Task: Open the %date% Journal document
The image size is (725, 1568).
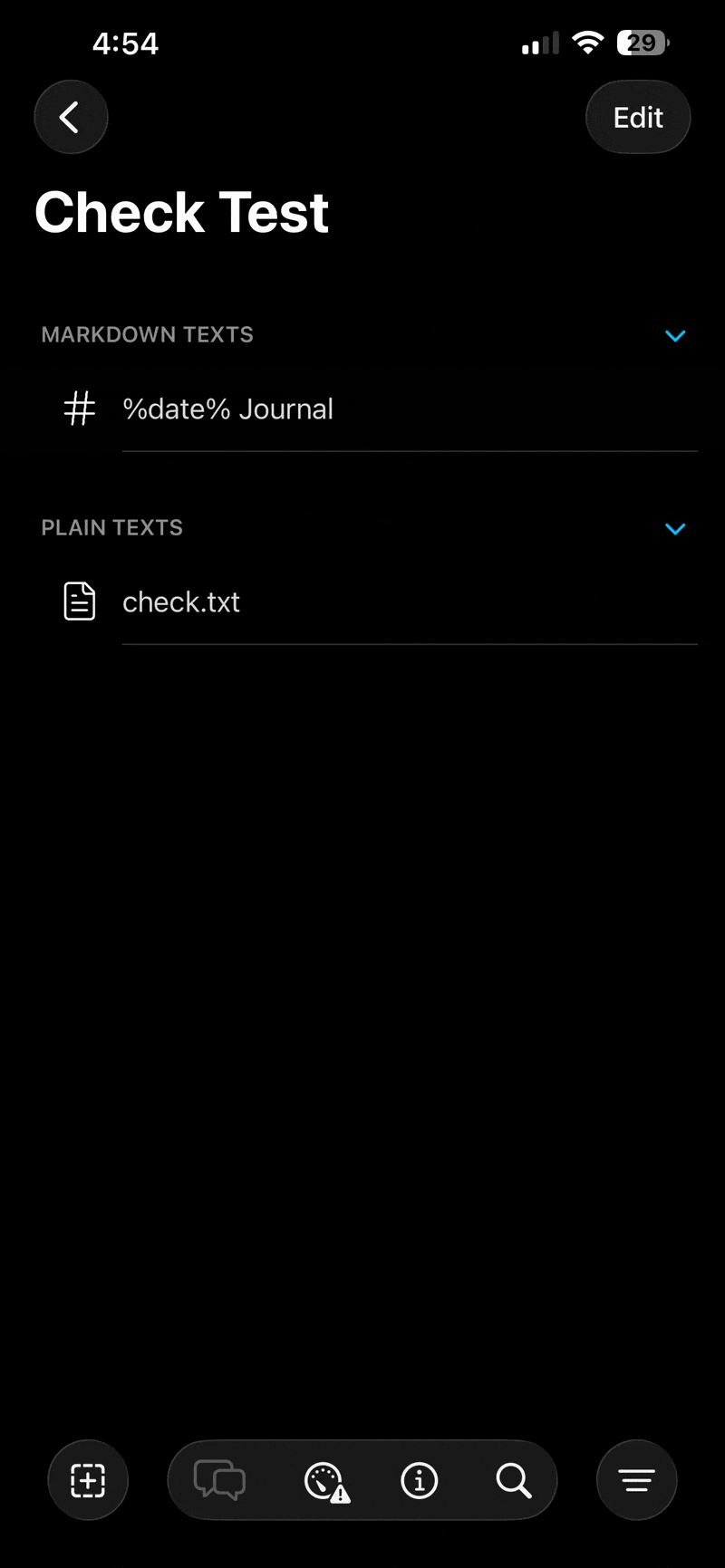Action: click(x=227, y=409)
